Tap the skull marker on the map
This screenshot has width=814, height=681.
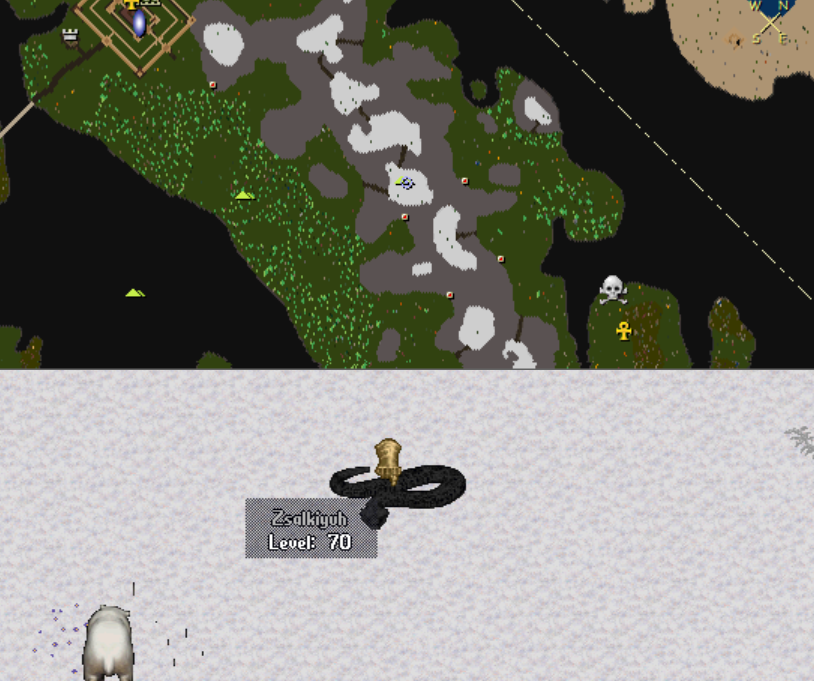(x=612, y=290)
